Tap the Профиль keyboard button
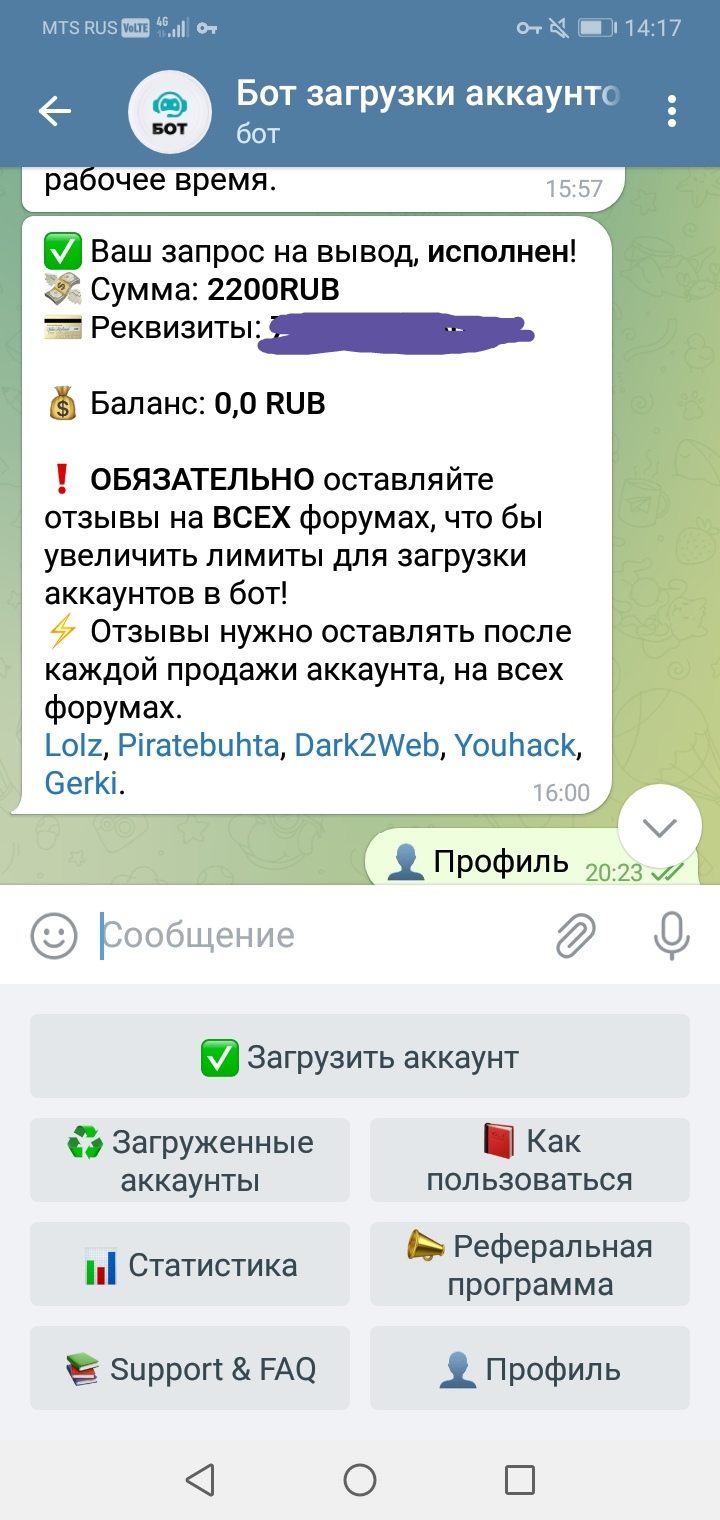 click(x=529, y=1369)
